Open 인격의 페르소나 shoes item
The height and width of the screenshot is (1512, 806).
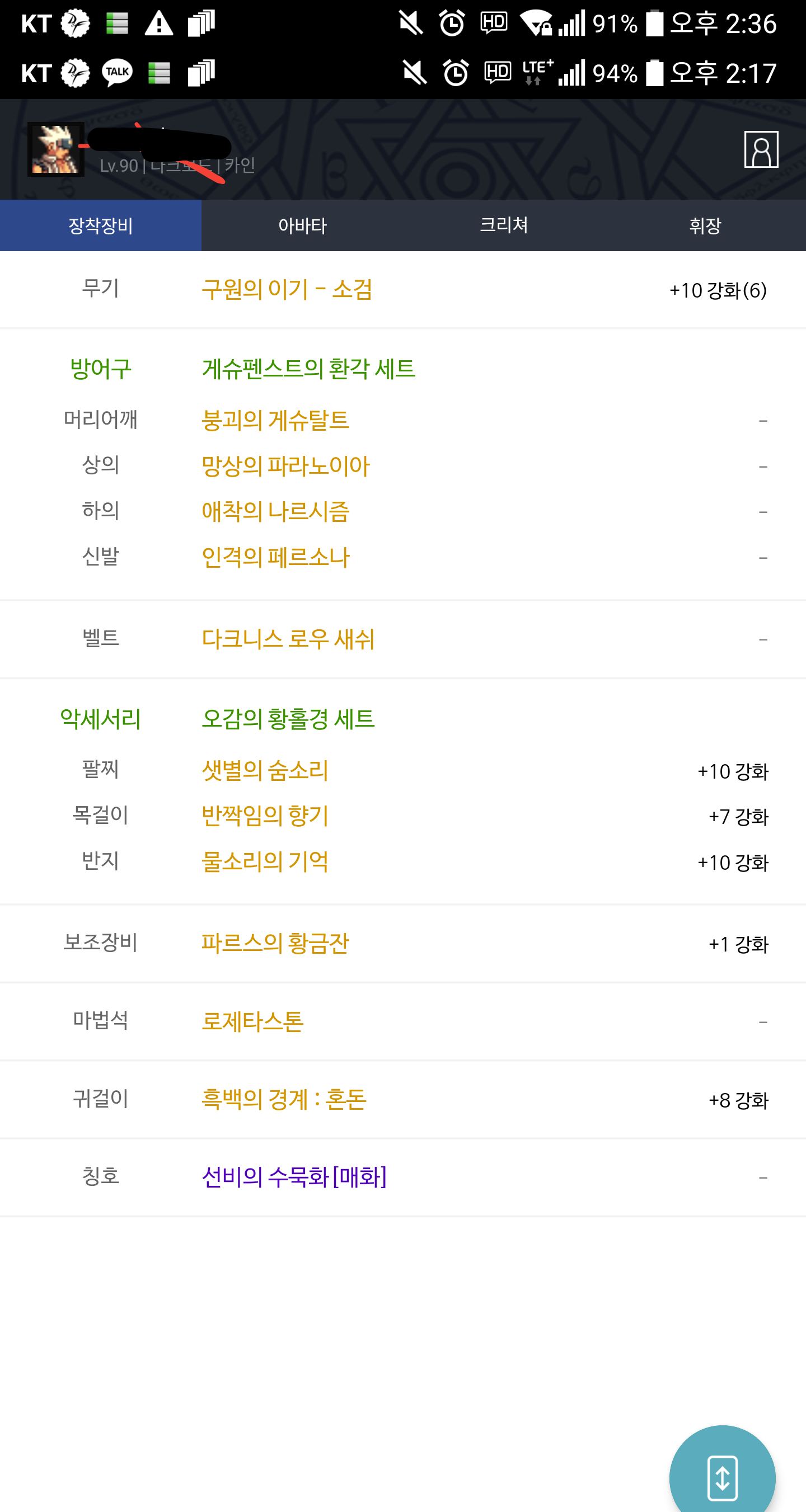click(x=275, y=557)
